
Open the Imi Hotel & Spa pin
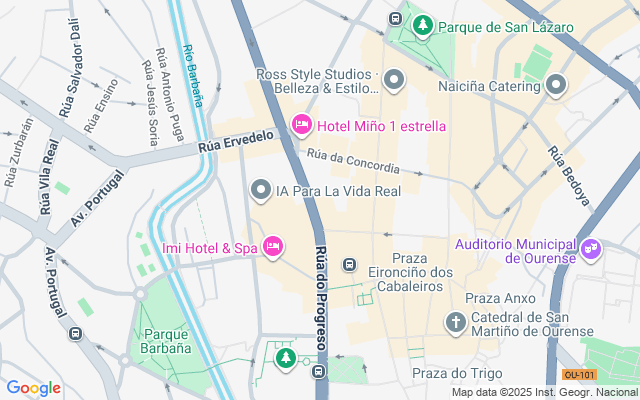273,246
